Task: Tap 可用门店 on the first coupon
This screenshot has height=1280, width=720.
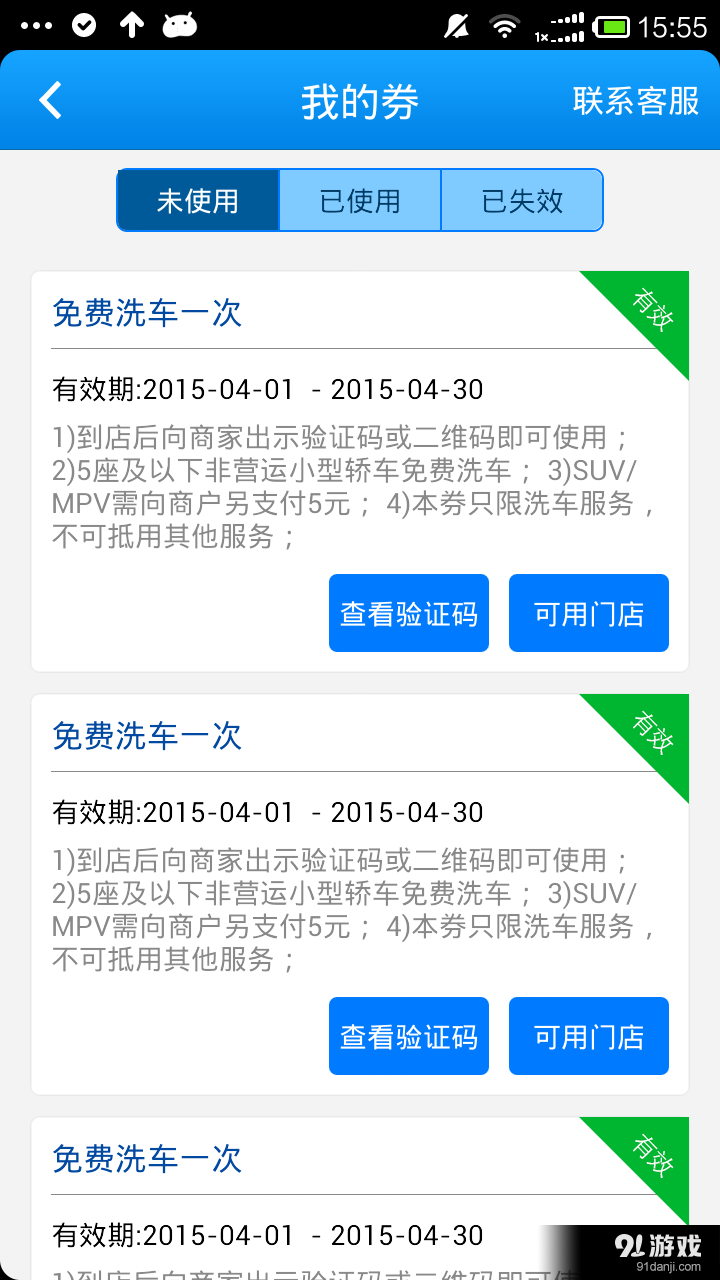Action: pyautogui.click(x=588, y=612)
